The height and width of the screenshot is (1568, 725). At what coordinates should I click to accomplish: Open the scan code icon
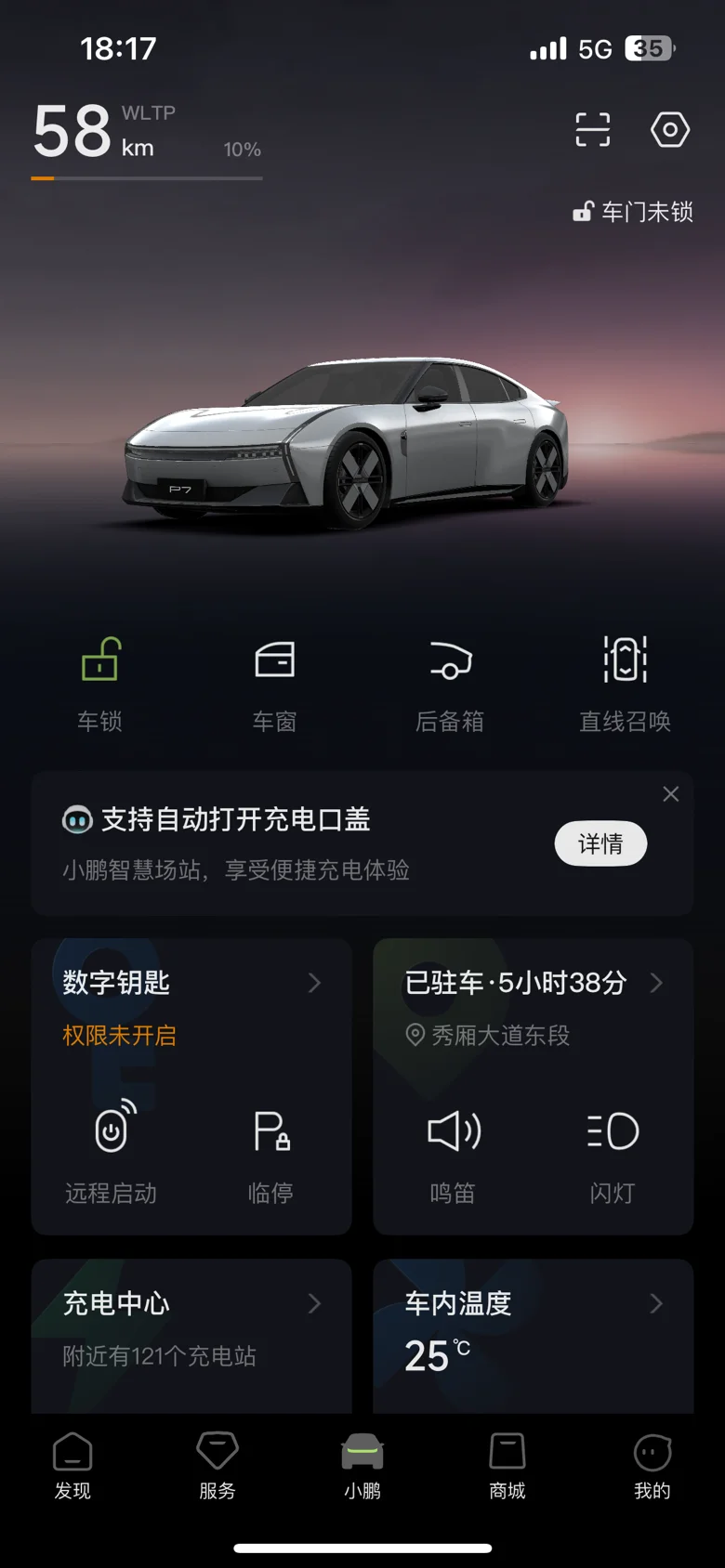point(593,130)
